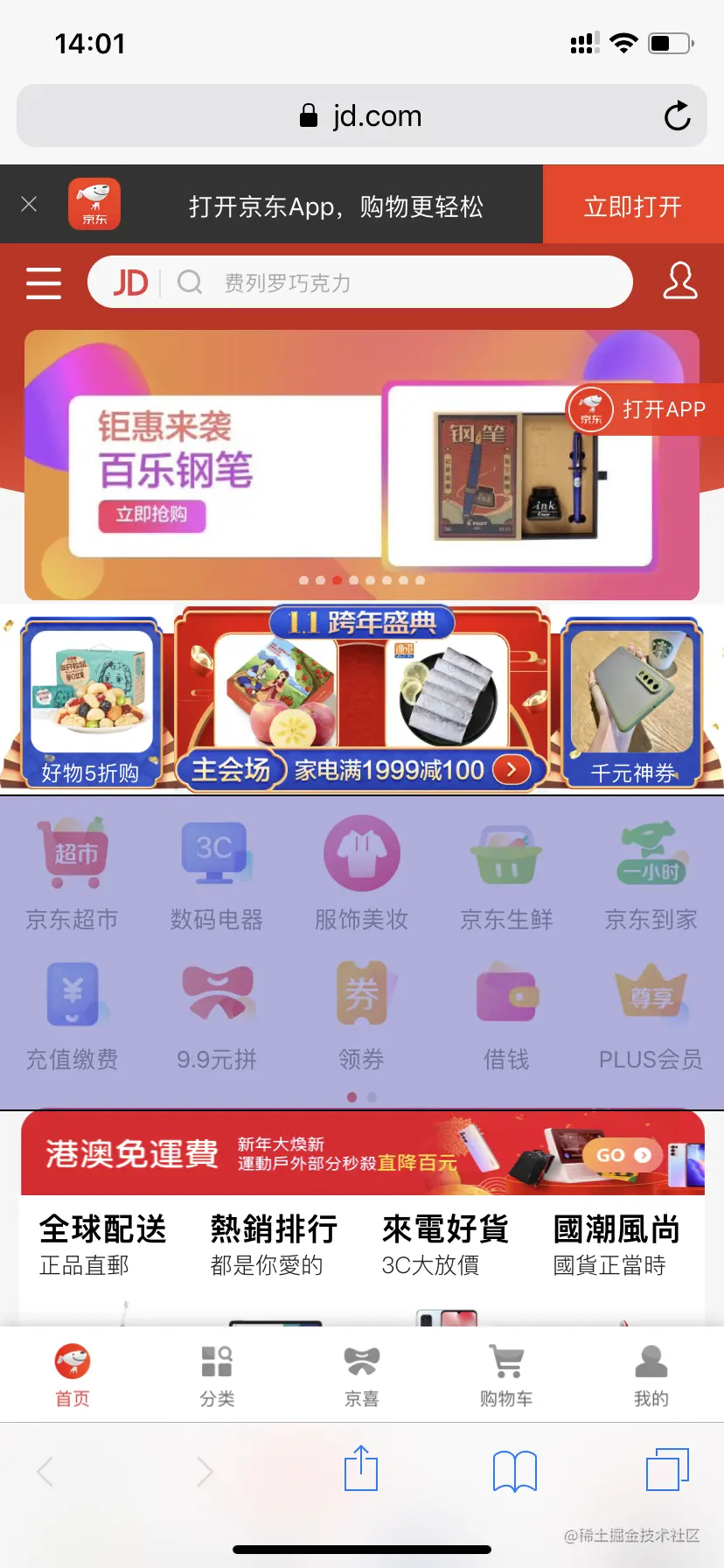The height and width of the screenshot is (1568, 724).
Task: Reload the jd.com page
Action: point(677,115)
